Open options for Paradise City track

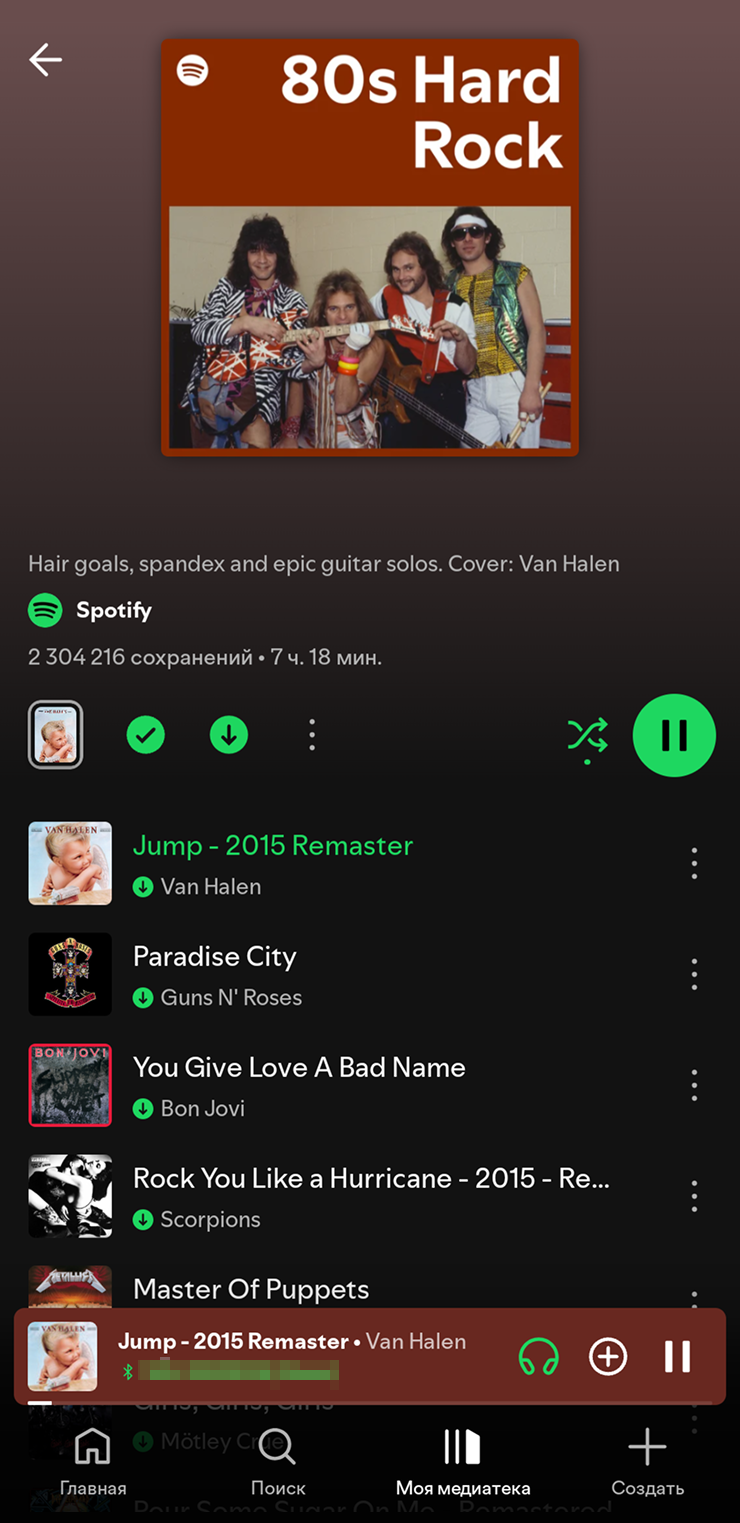click(694, 974)
